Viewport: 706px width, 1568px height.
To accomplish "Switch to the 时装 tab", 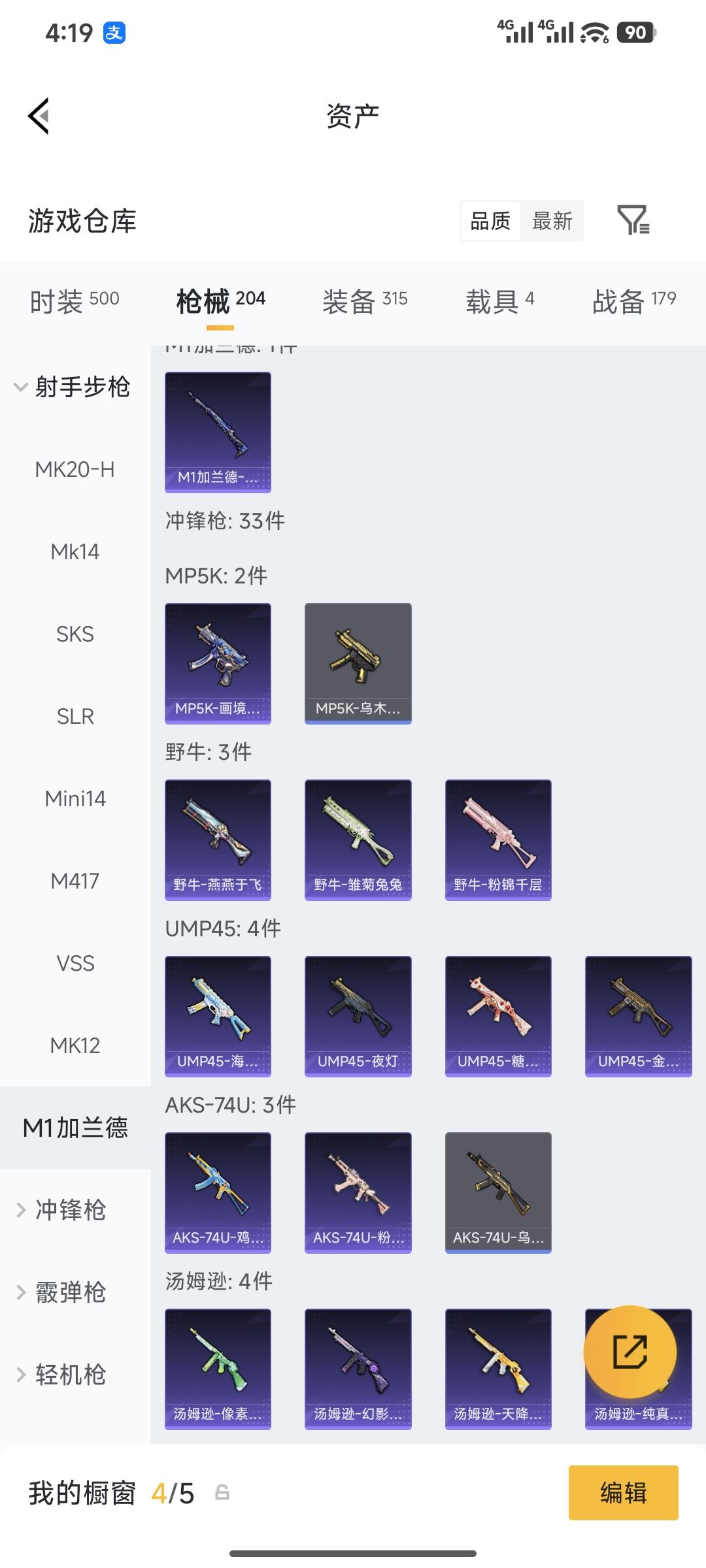I will [x=75, y=301].
